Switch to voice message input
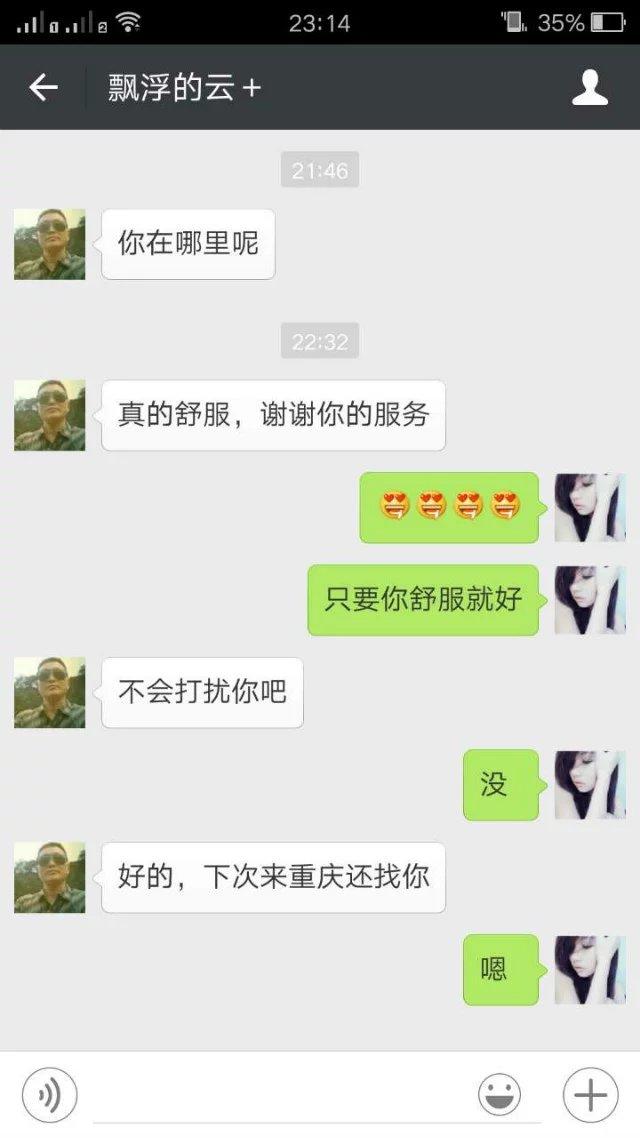Image resolution: width=640 pixels, height=1138 pixels. pos(49,1096)
